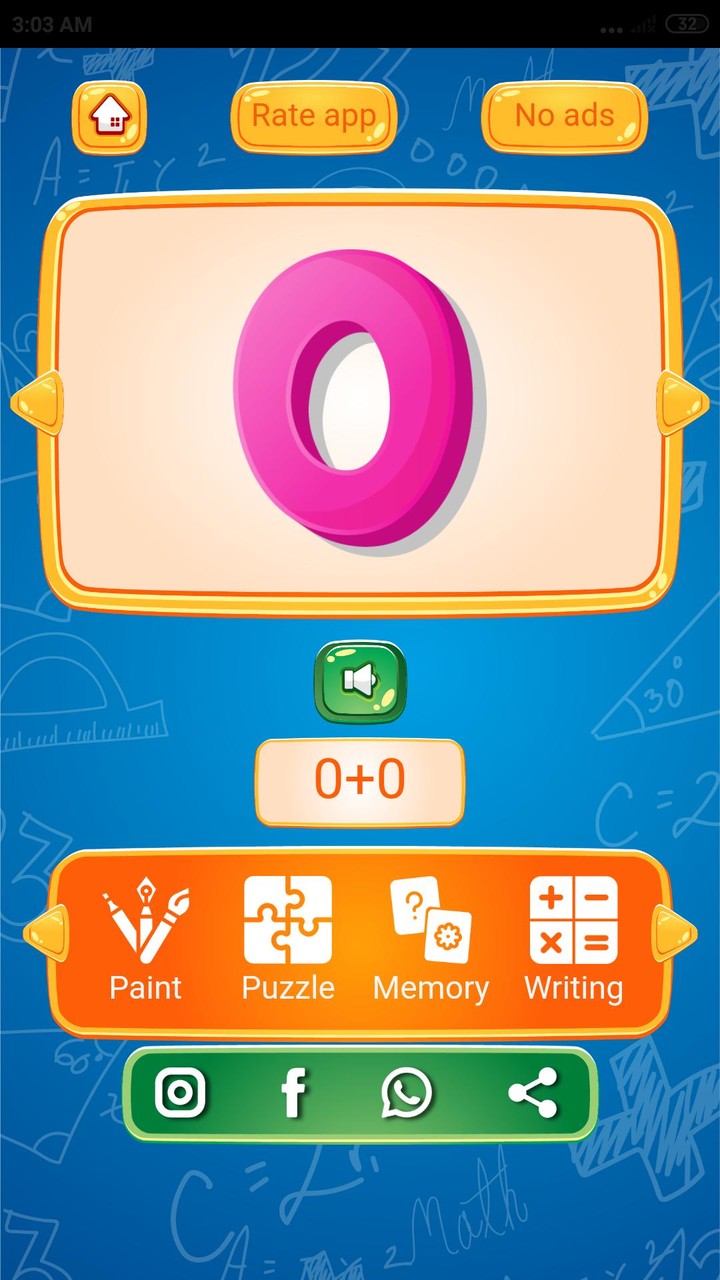This screenshot has height=1280, width=720.
Task: Open the 0+0 math exercise
Action: (360, 781)
